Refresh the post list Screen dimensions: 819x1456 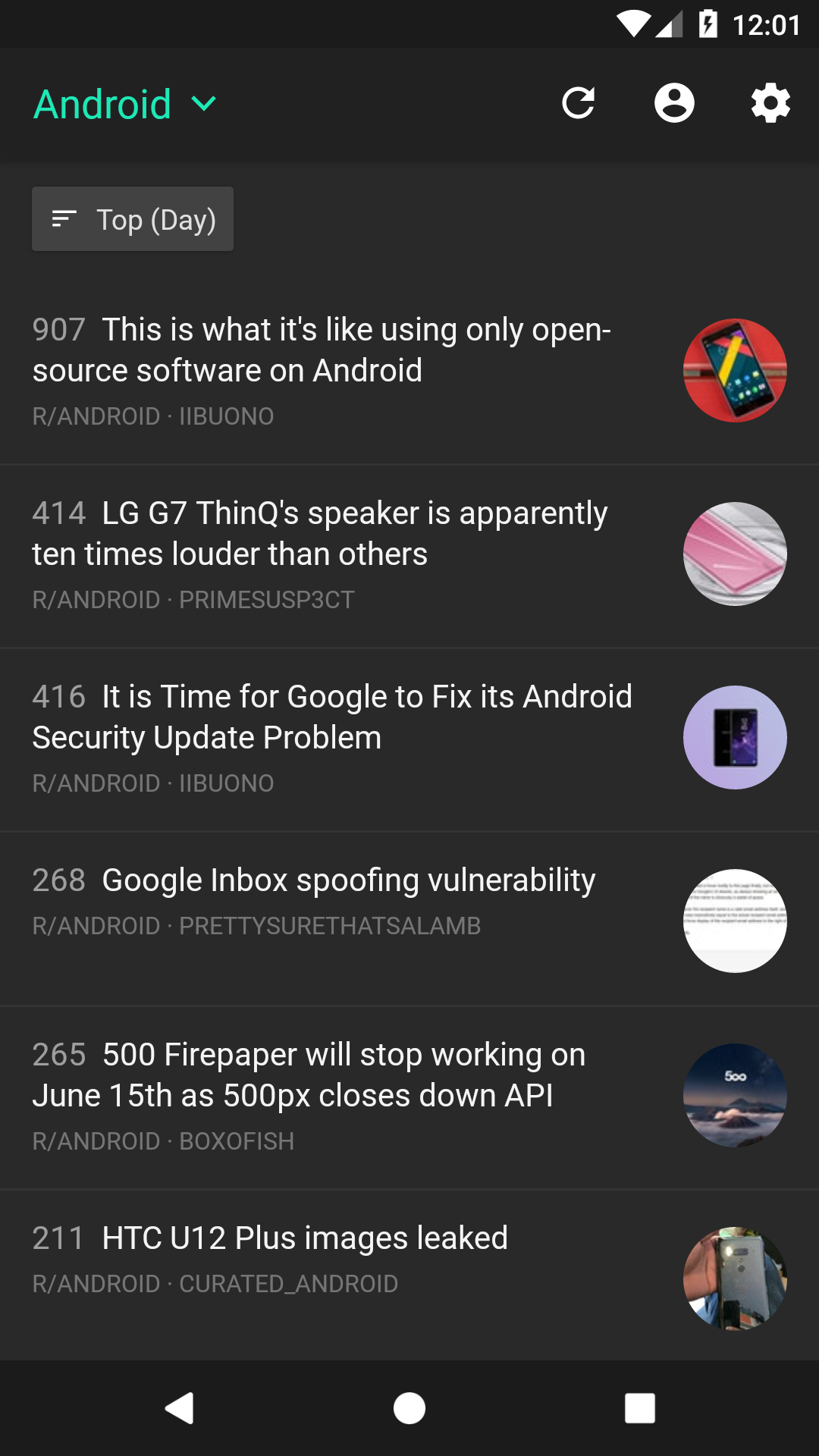pyautogui.click(x=578, y=104)
